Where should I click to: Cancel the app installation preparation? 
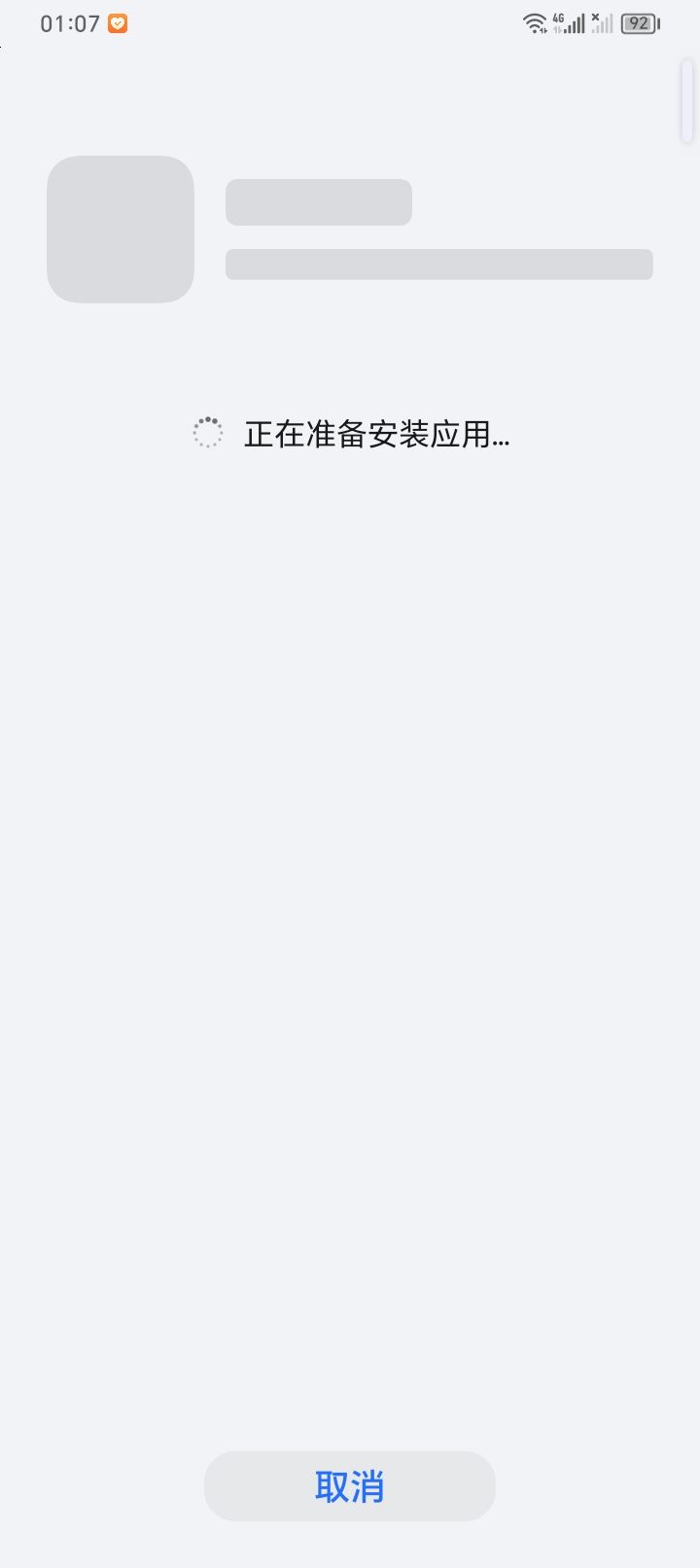pos(349,1485)
